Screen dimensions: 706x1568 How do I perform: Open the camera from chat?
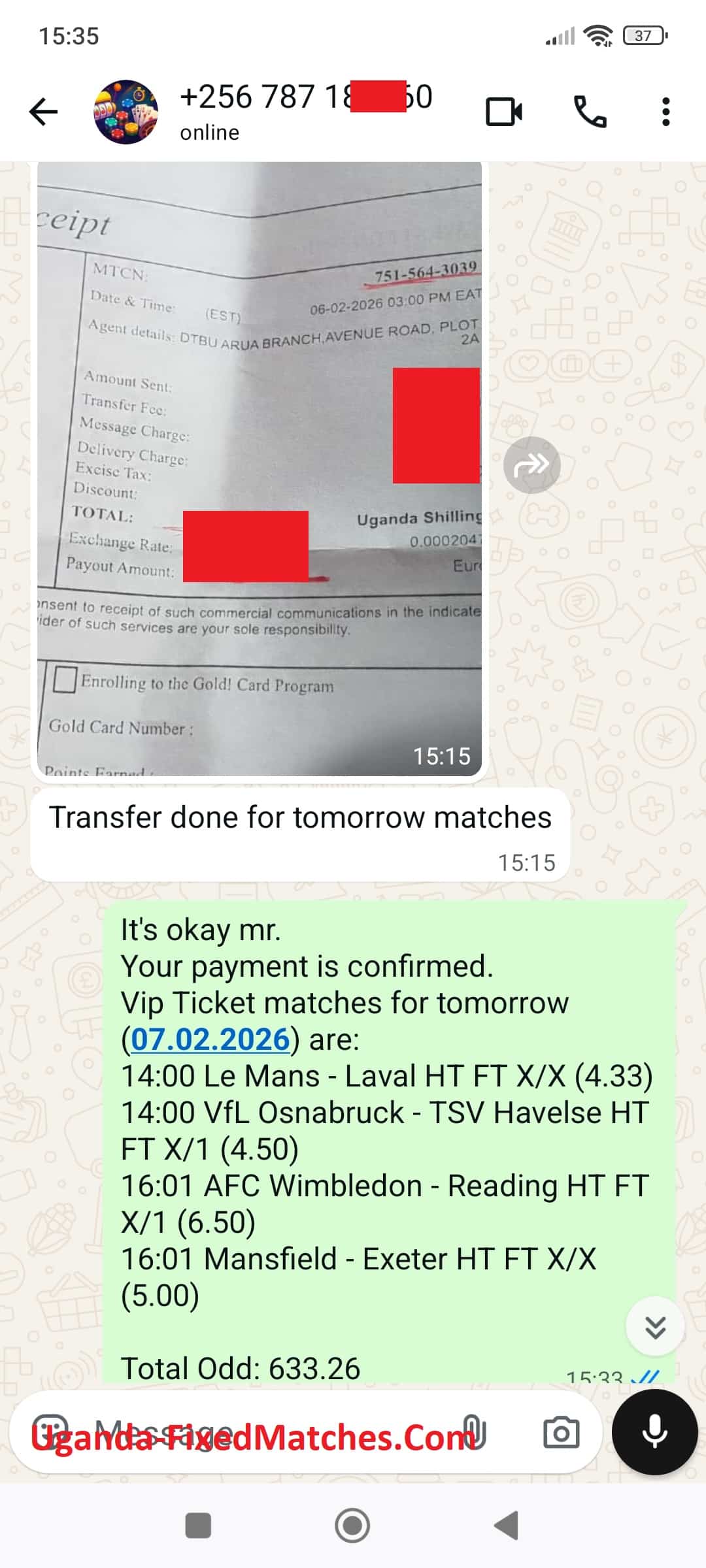tap(561, 1432)
